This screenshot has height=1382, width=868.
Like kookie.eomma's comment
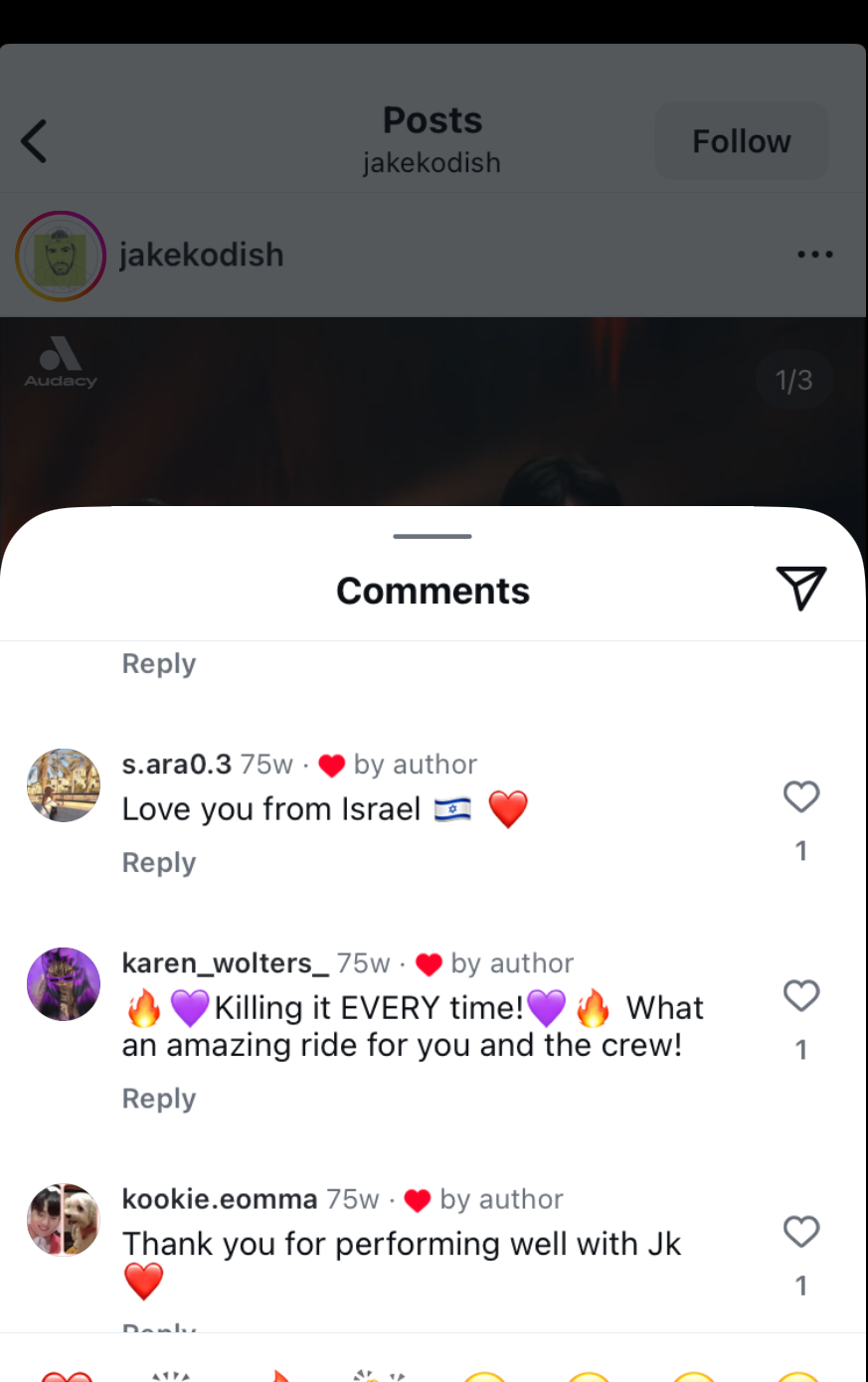(x=800, y=1231)
